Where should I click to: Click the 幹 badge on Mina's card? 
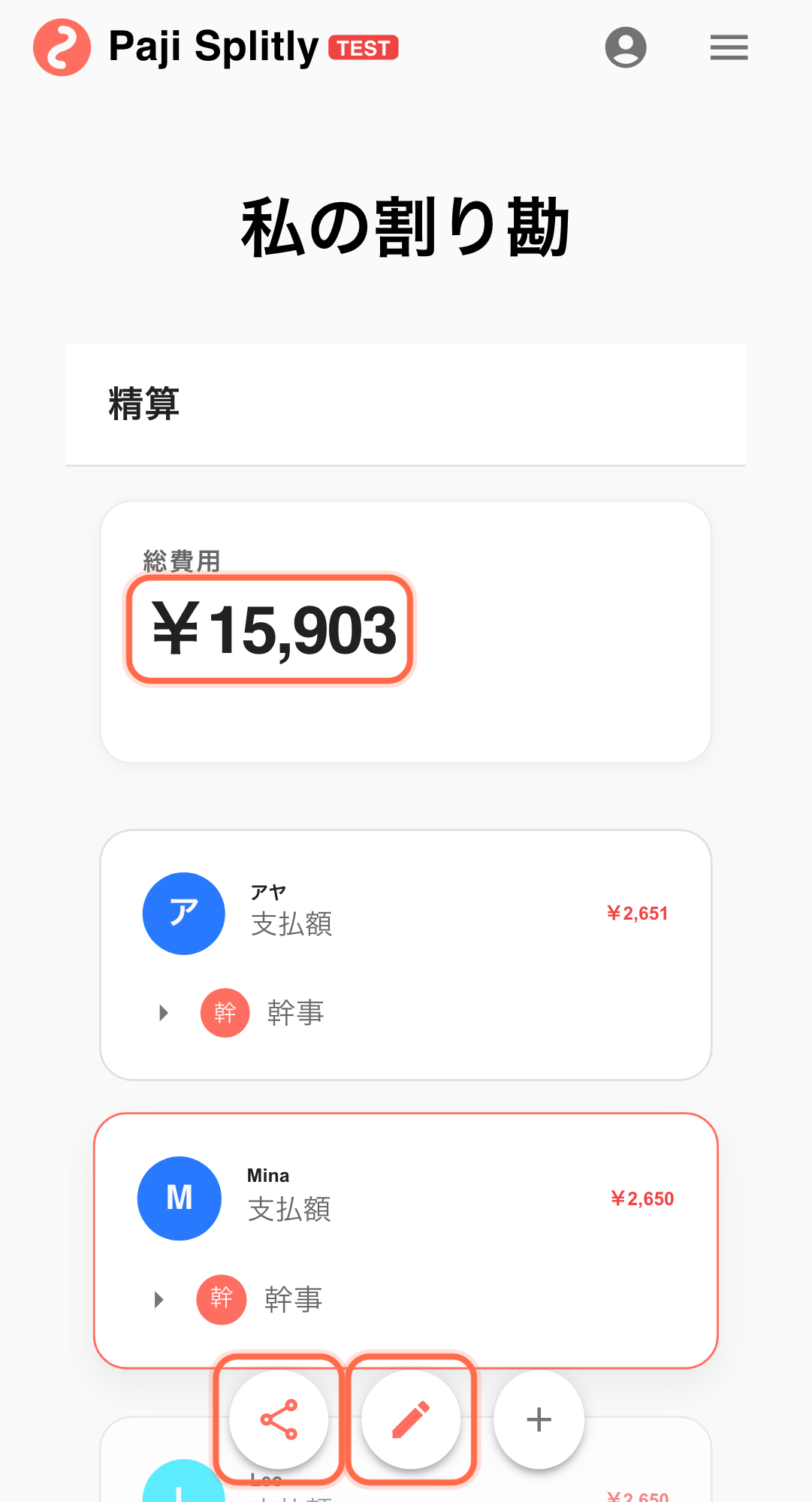(221, 1299)
